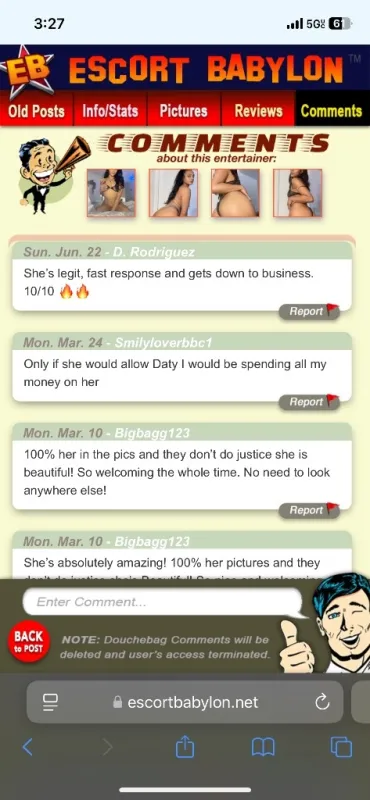Image resolution: width=370 pixels, height=800 pixels.
Task: Go back in Safari browser history
Action: 28,747
